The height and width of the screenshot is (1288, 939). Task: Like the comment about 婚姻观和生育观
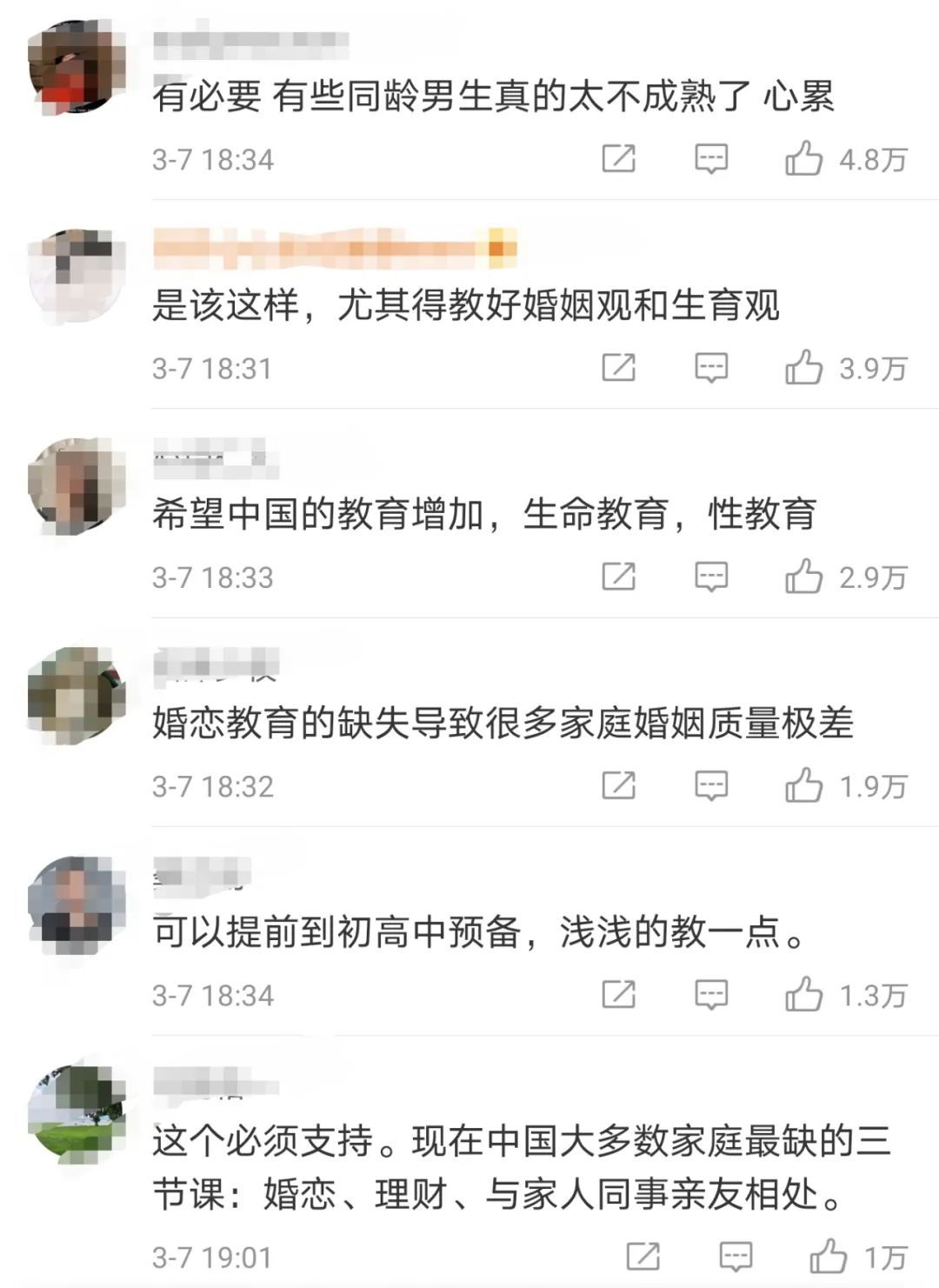point(803,368)
